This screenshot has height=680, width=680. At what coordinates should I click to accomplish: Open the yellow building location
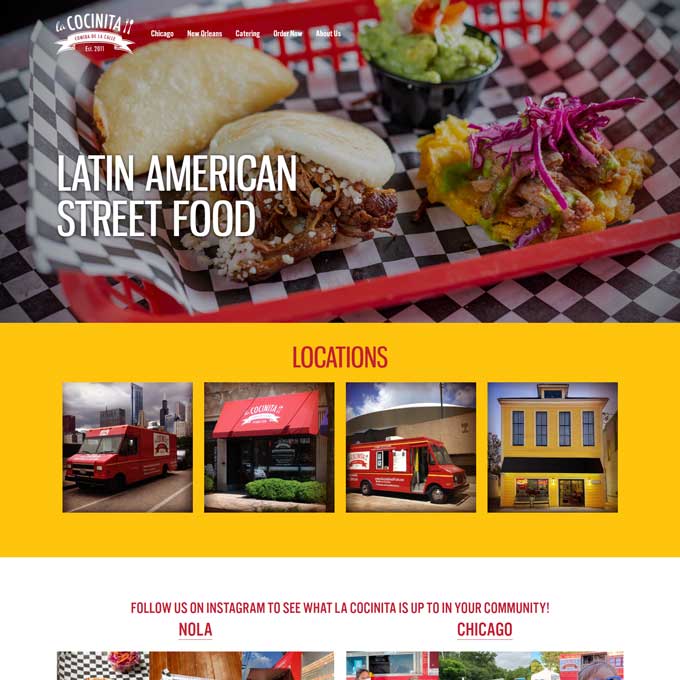(x=552, y=447)
